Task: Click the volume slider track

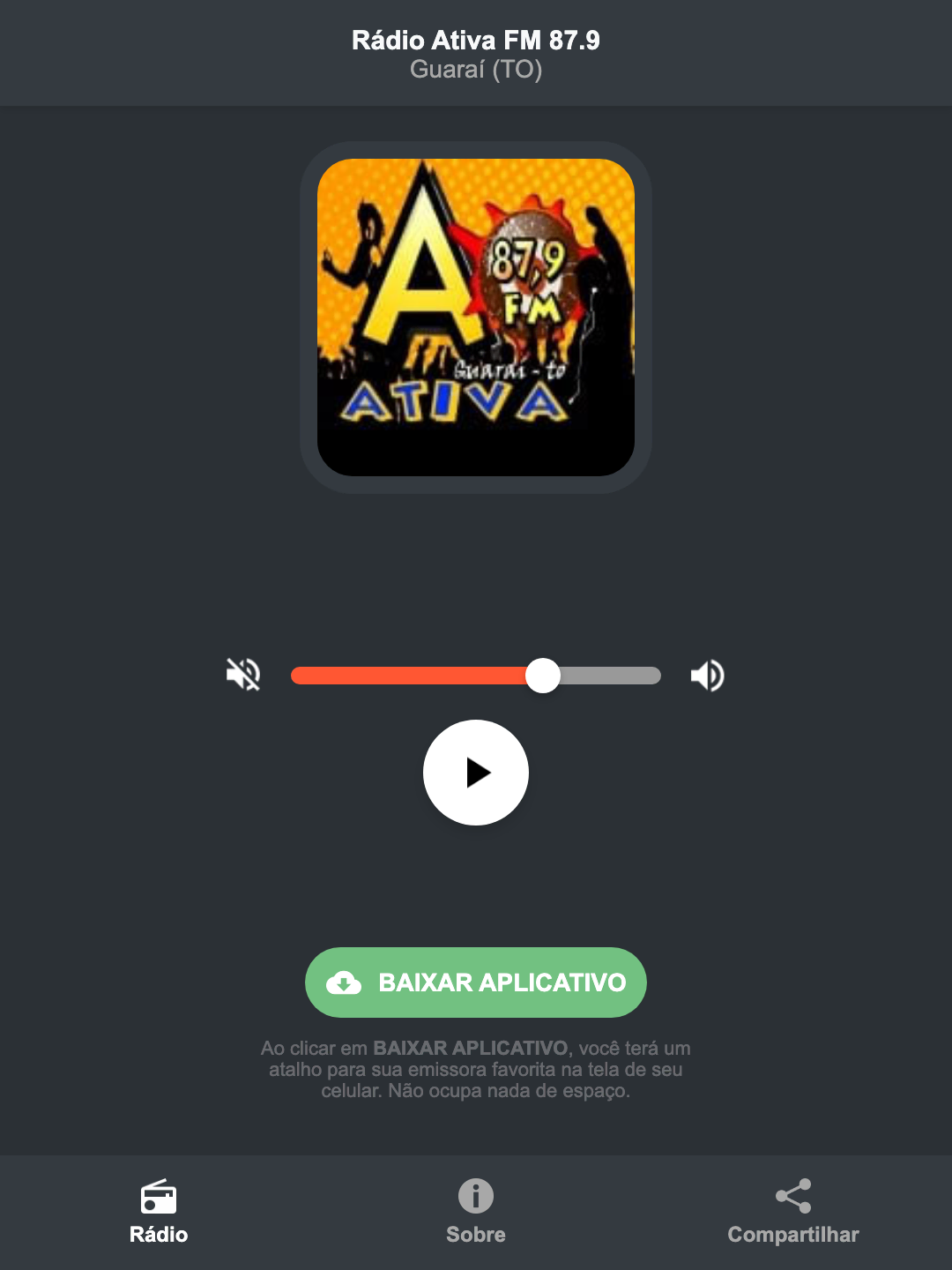Action: coord(476,675)
